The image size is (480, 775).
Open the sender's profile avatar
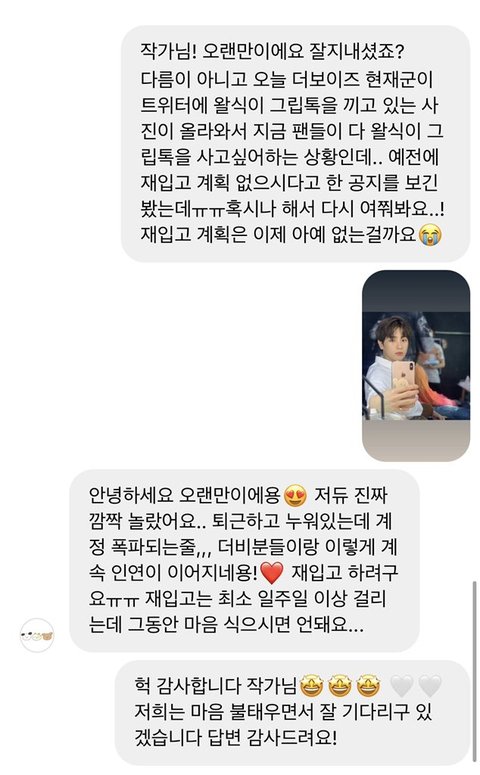click(x=37, y=635)
